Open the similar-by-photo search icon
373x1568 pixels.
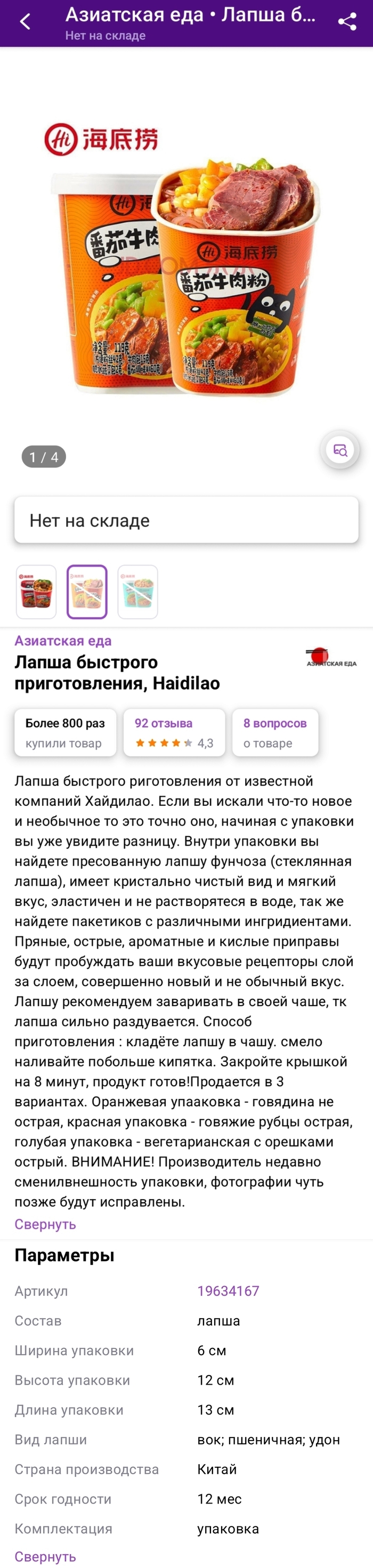(339, 450)
